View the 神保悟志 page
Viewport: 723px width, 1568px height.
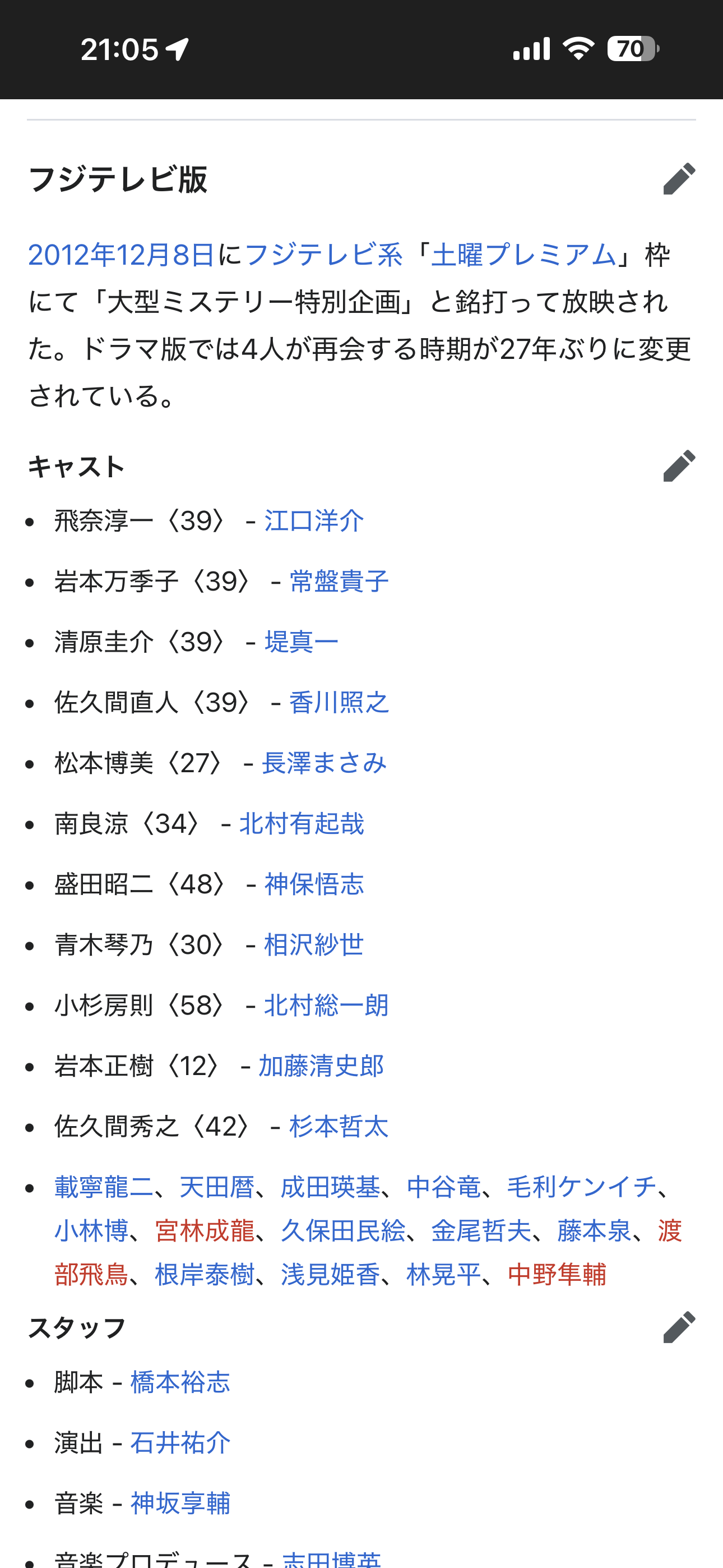[314, 884]
